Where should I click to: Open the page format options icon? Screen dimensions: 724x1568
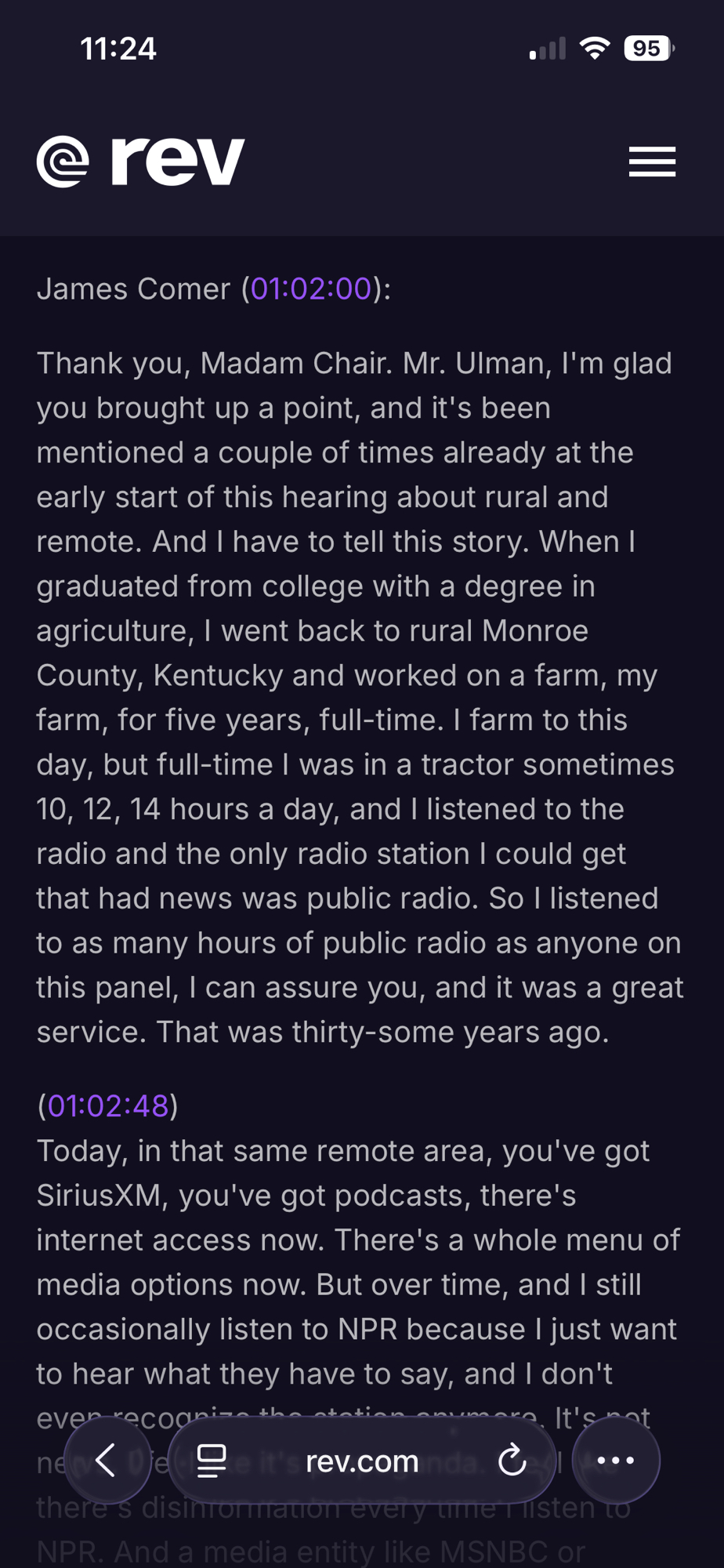212,1461
